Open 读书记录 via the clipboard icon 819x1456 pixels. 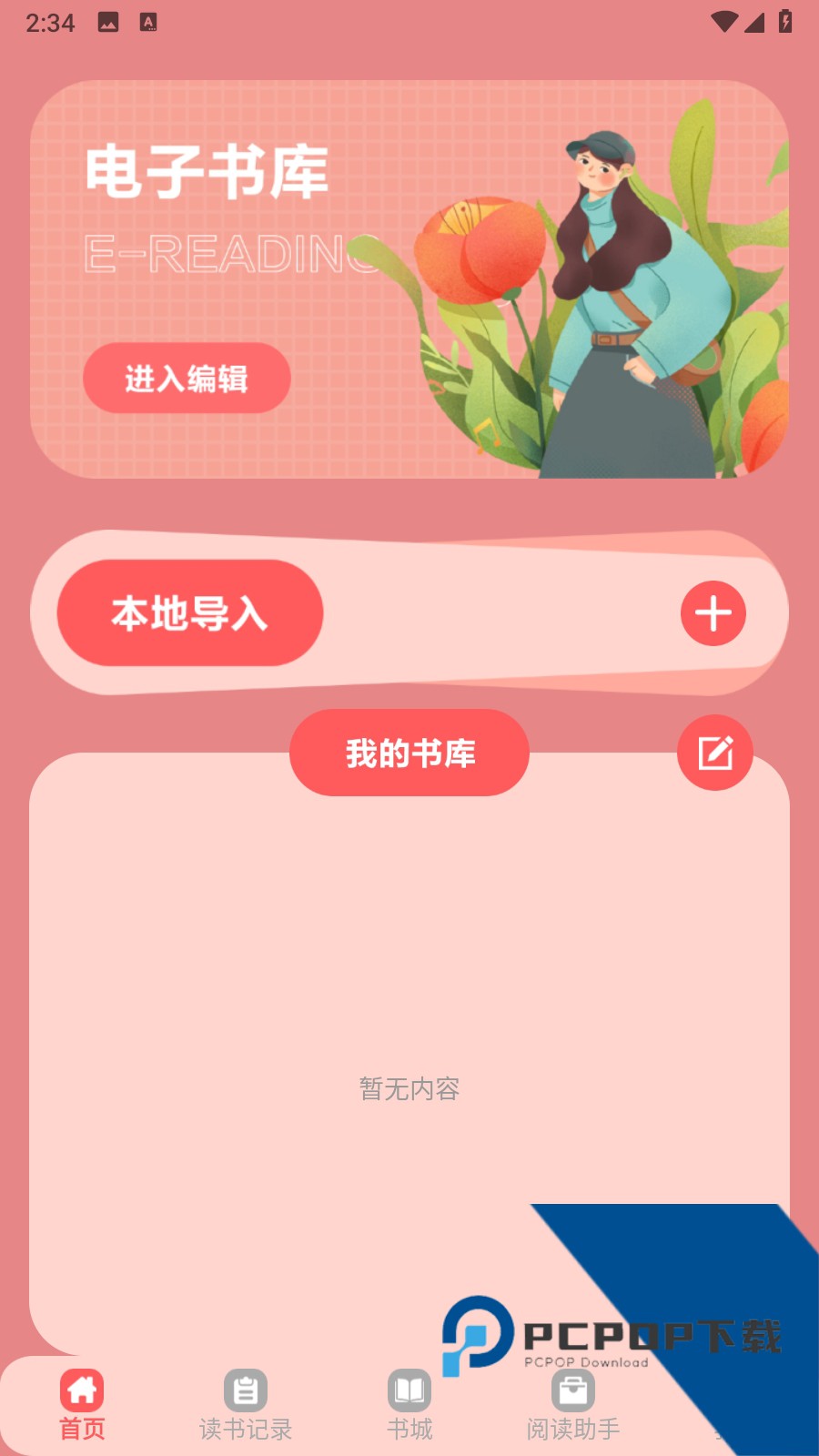pyautogui.click(x=242, y=1390)
